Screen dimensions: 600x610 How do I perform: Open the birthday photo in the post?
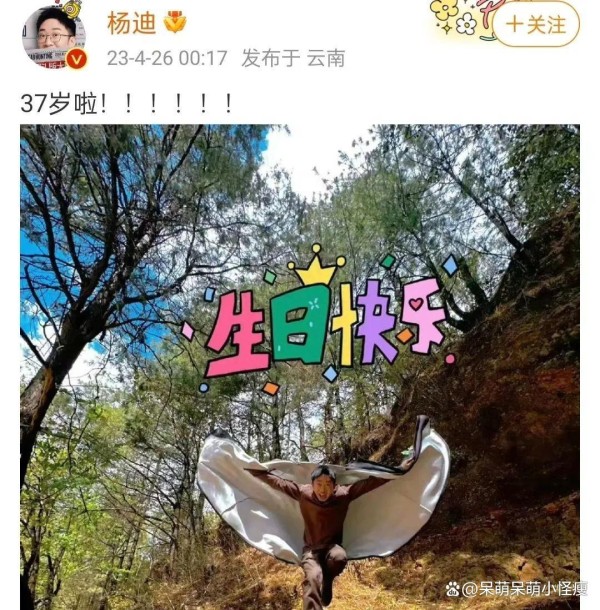pos(300,365)
